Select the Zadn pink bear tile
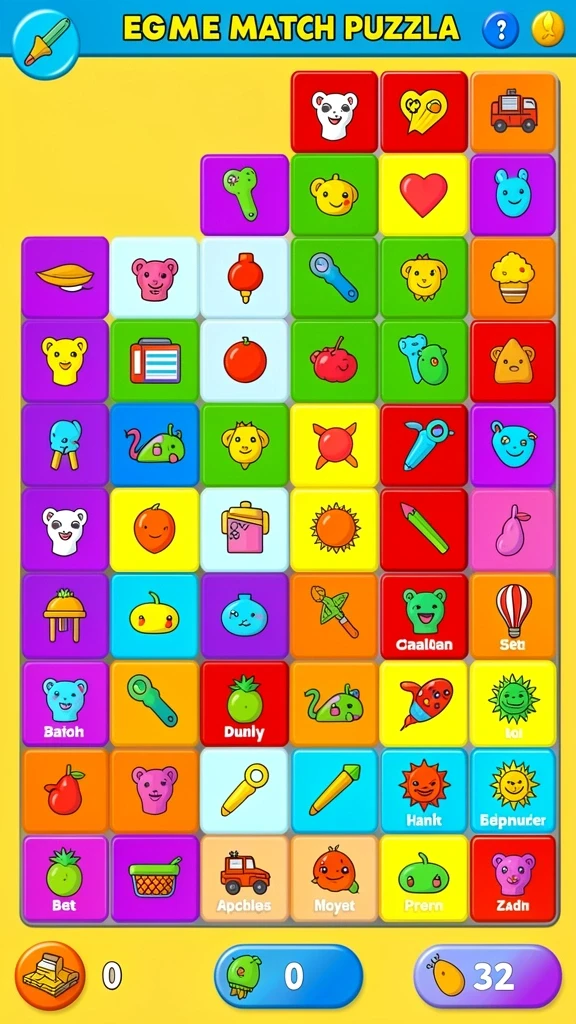Screen dimensions: 576x1024 513,878
